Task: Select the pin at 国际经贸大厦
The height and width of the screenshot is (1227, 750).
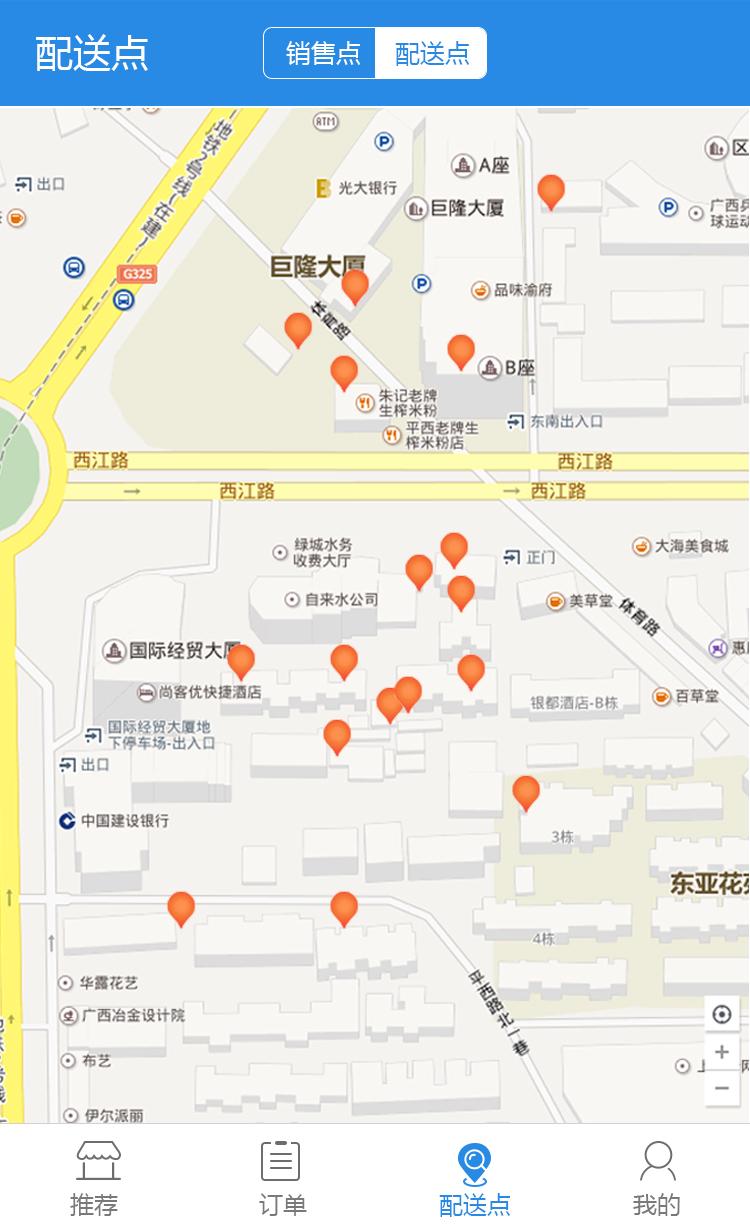Action: point(241,660)
